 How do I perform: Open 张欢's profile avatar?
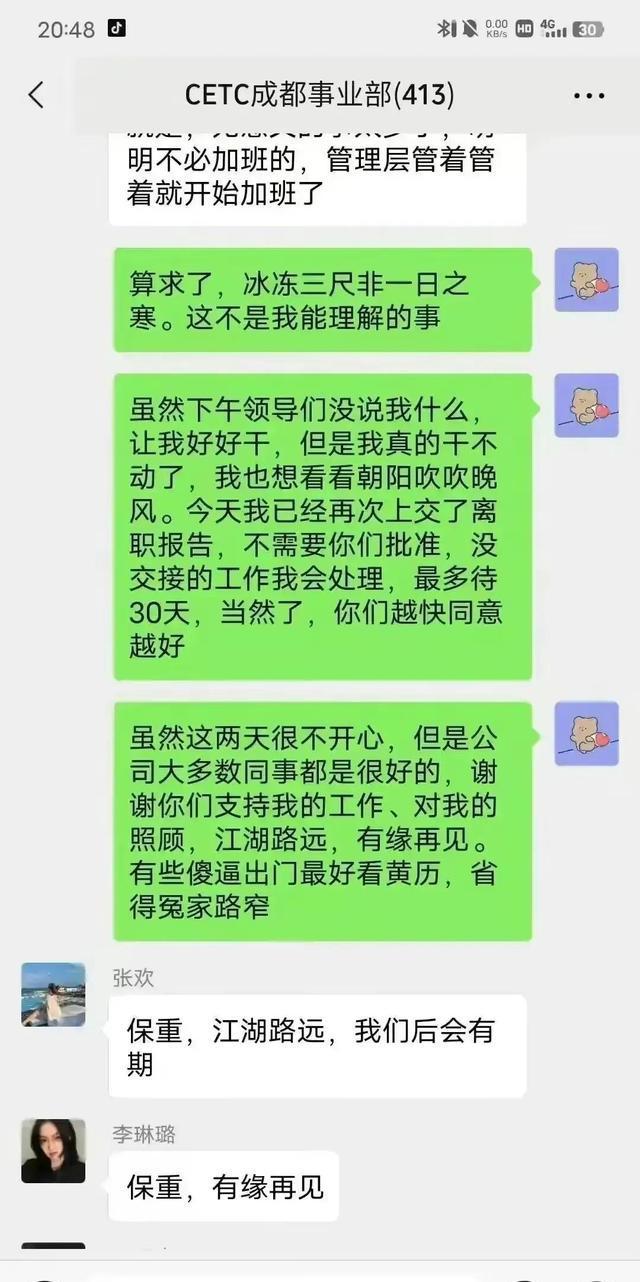point(53,995)
